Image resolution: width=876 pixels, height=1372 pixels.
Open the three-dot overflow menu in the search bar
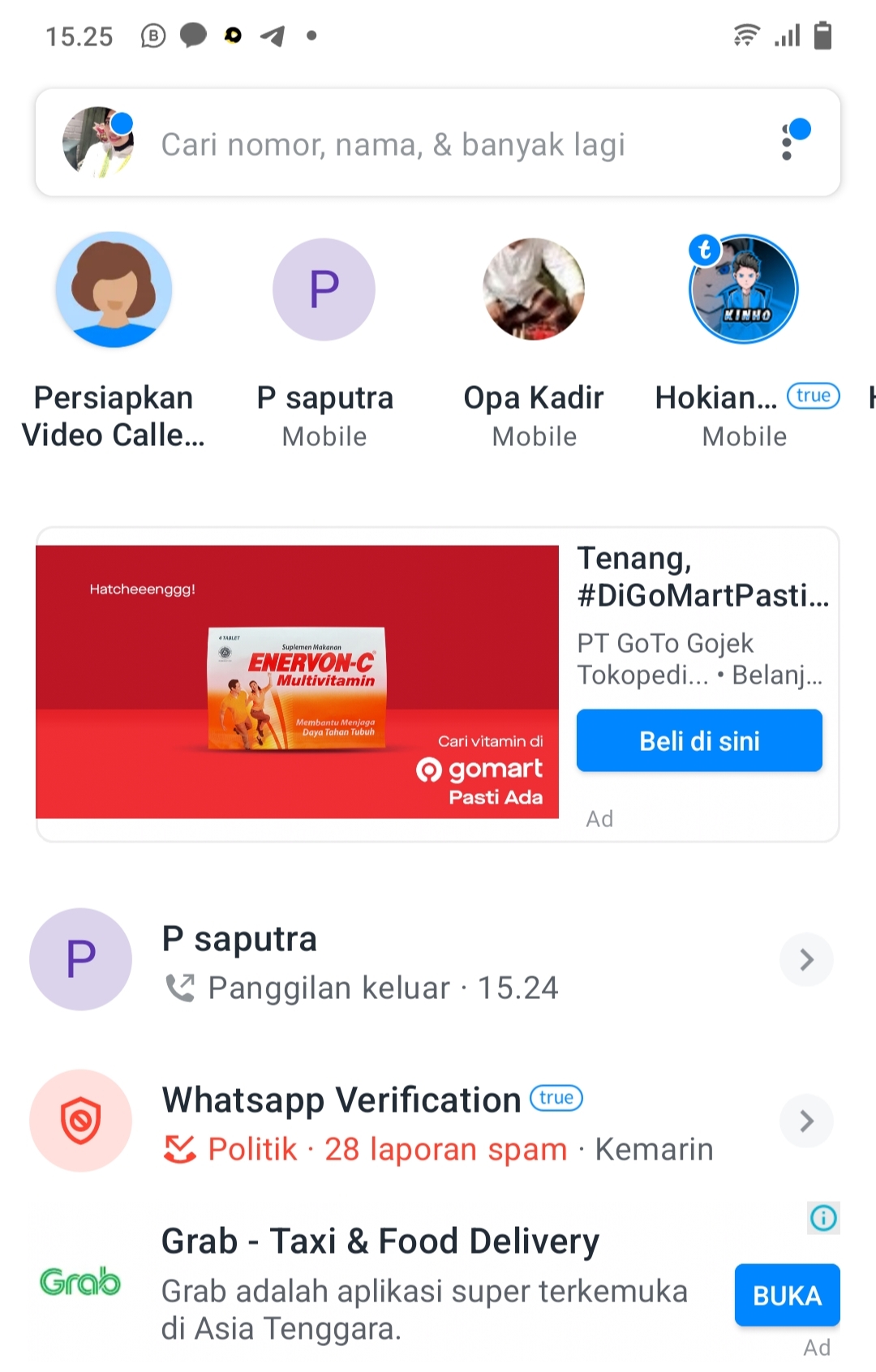(x=788, y=143)
